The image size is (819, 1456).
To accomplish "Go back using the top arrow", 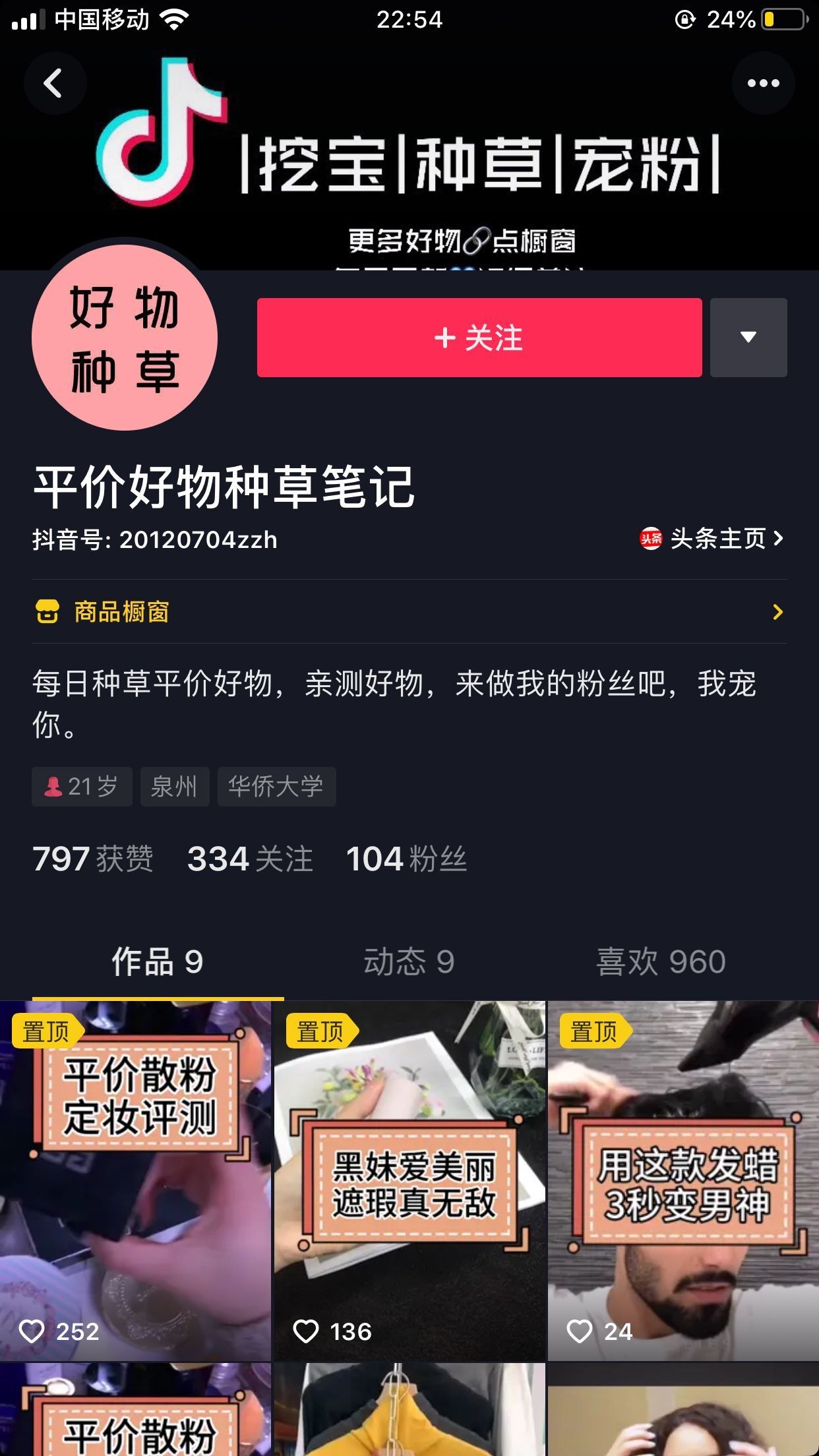I will (x=54, y=84).
